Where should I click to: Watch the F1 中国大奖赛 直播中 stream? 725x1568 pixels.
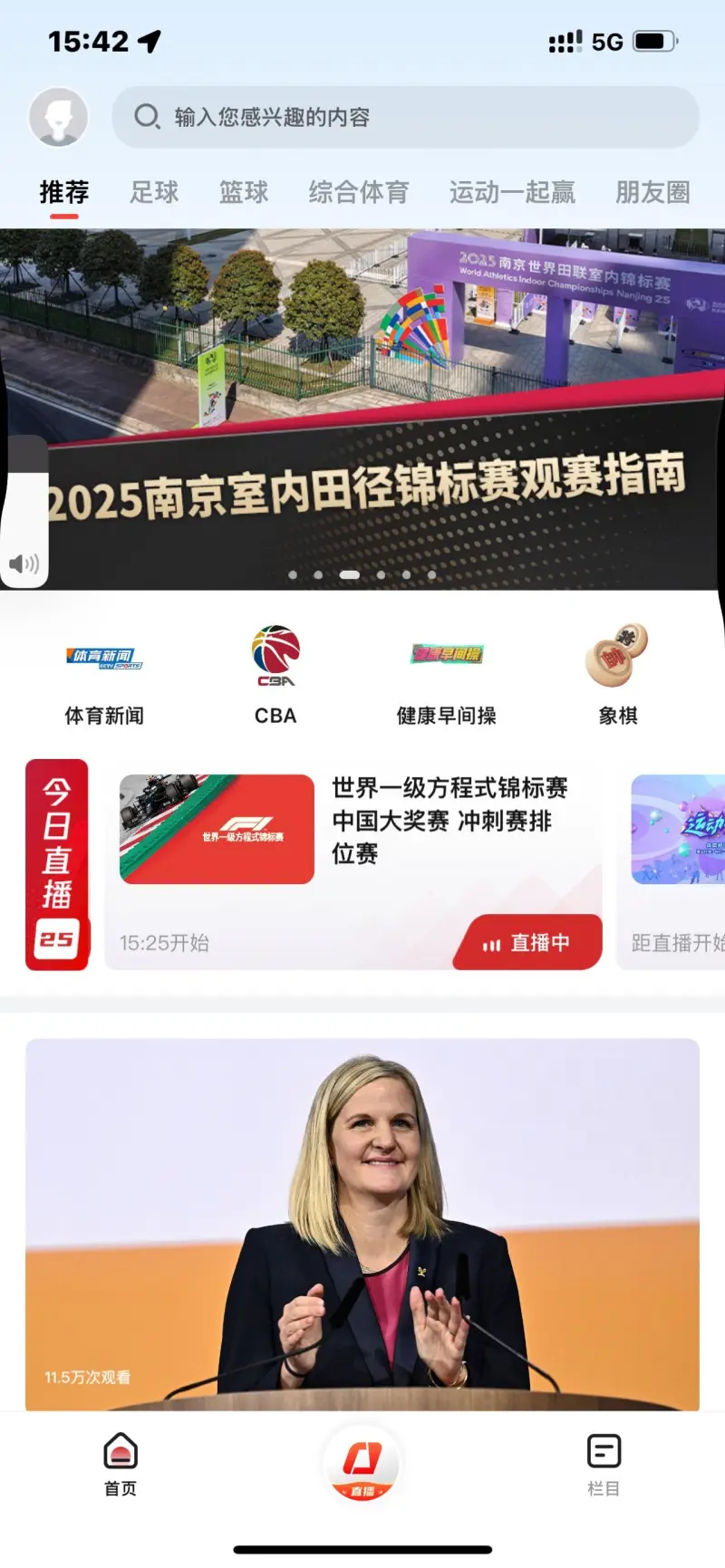tap(527, 942)
